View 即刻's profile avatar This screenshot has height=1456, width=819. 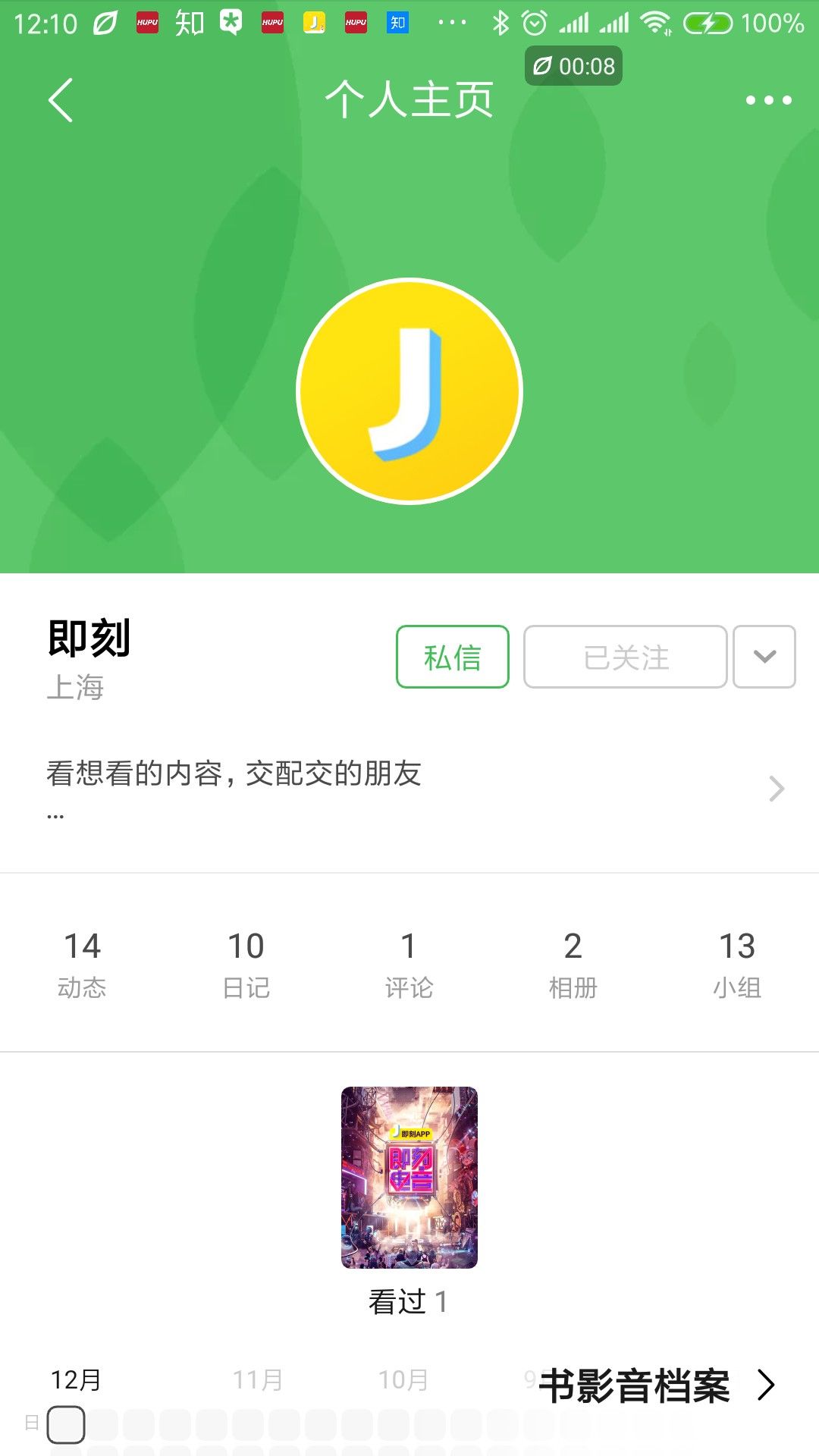tap(409, 391)
